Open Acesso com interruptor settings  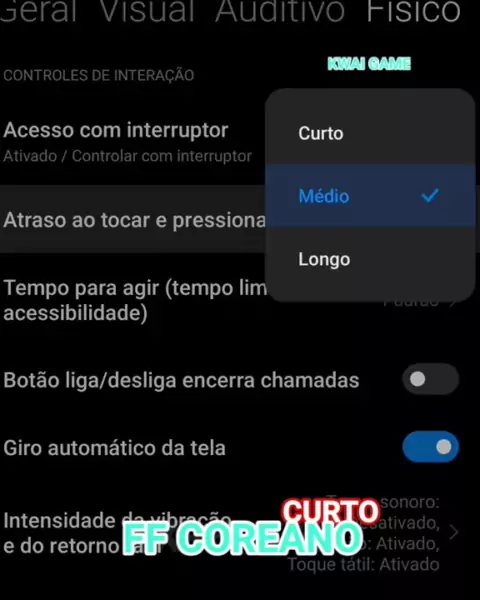[x=132, y=141]
